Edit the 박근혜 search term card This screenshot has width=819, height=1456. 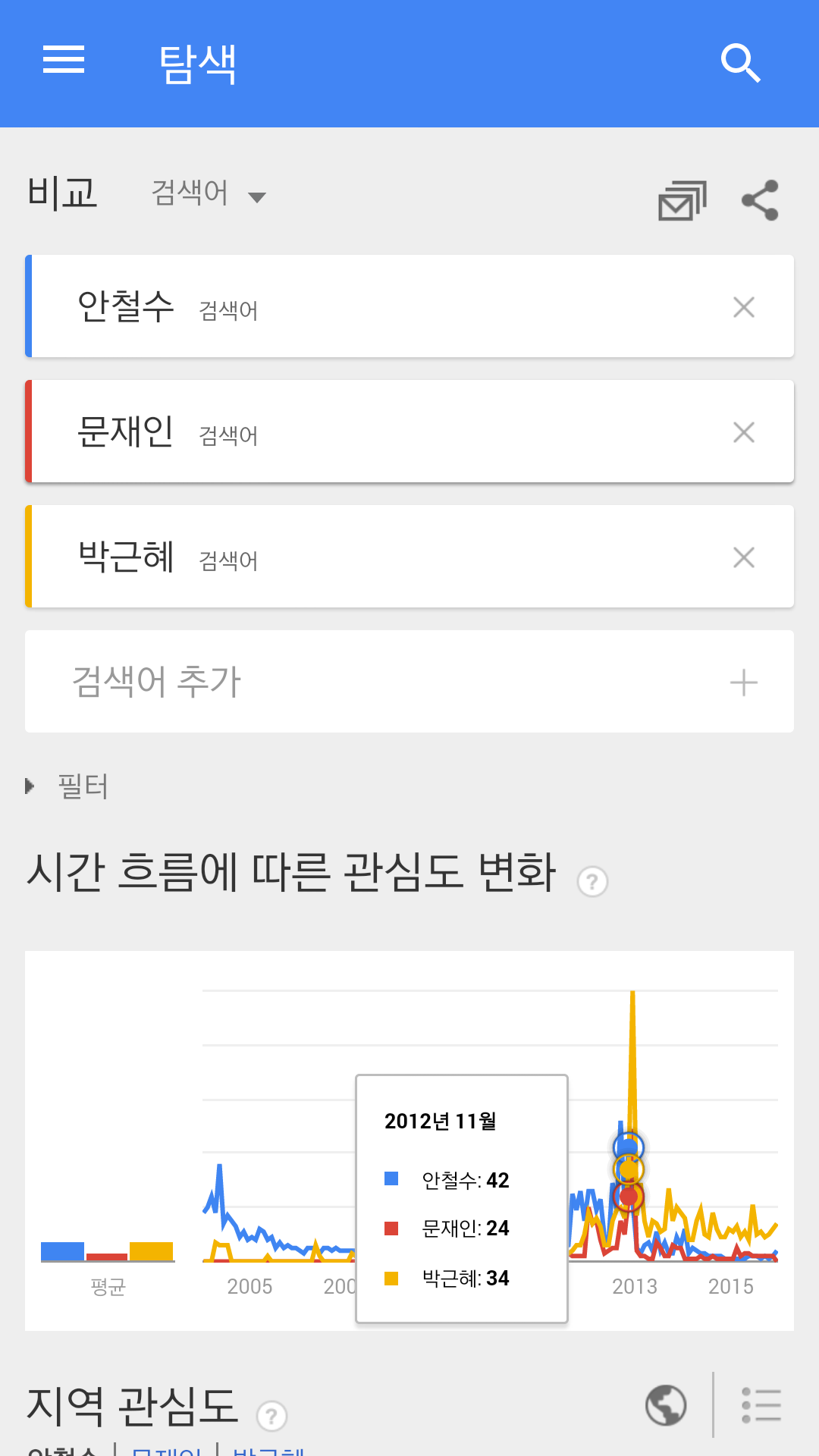409,557
